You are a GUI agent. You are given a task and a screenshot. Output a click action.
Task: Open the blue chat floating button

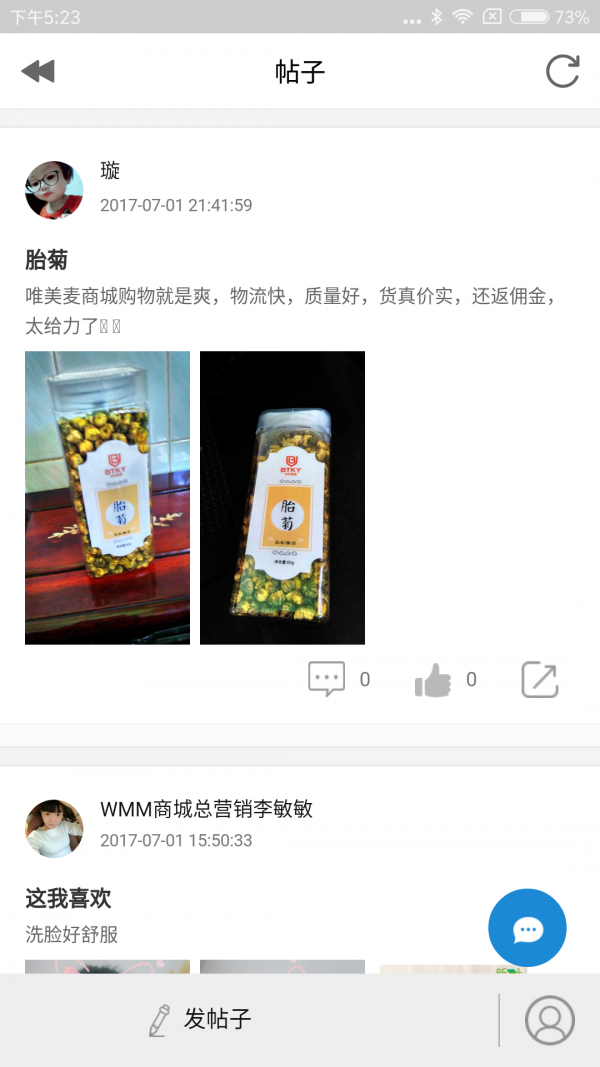[527, 928]
